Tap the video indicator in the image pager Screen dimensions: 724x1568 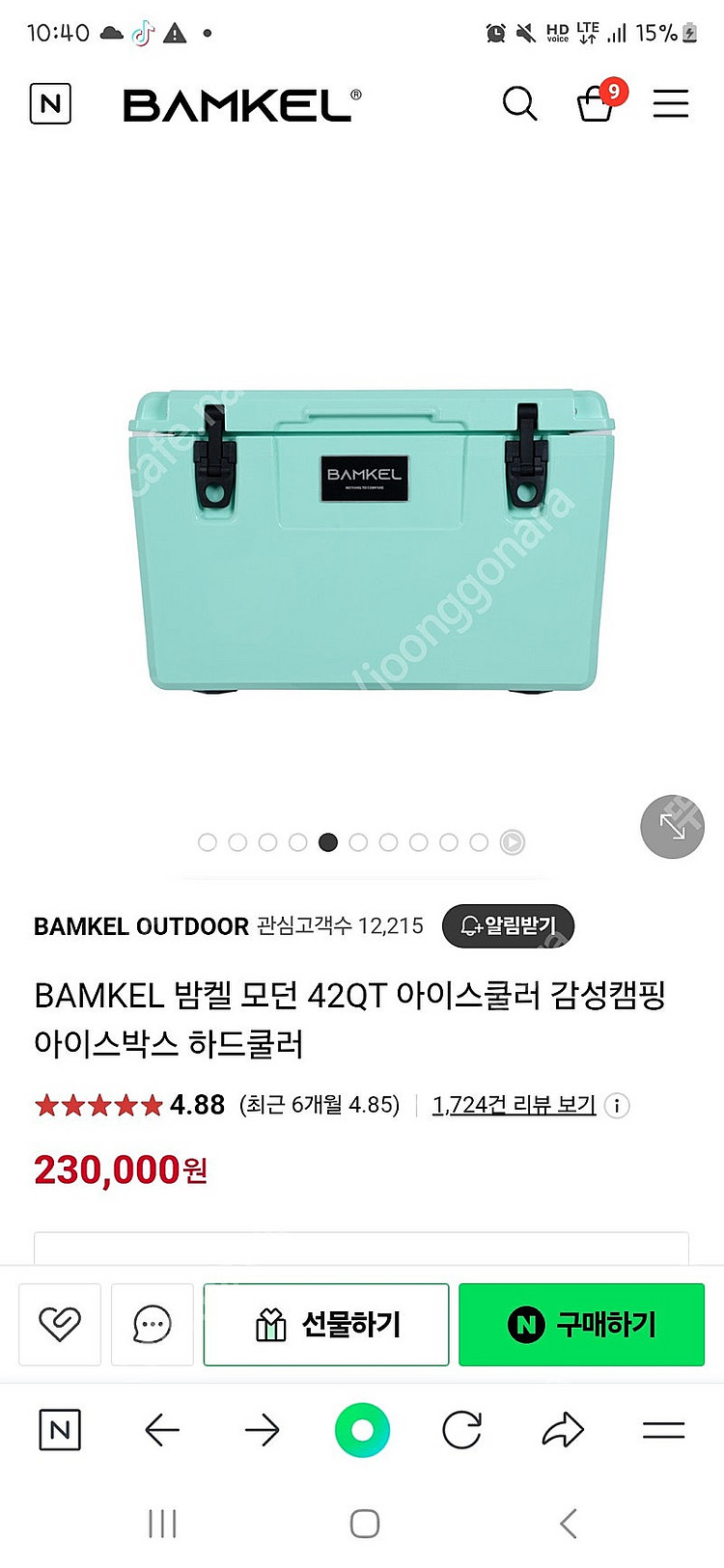[x=513, y=842]
